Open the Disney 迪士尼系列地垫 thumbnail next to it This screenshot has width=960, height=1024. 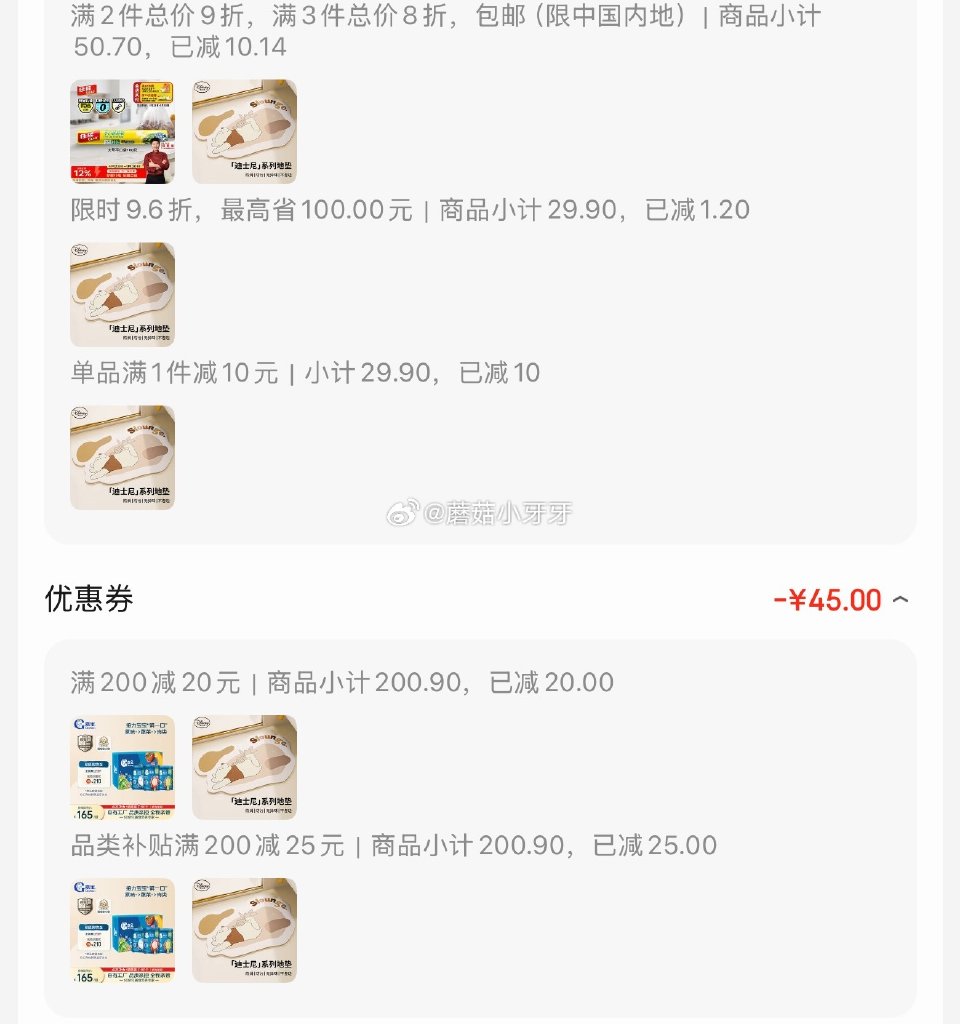245,131
